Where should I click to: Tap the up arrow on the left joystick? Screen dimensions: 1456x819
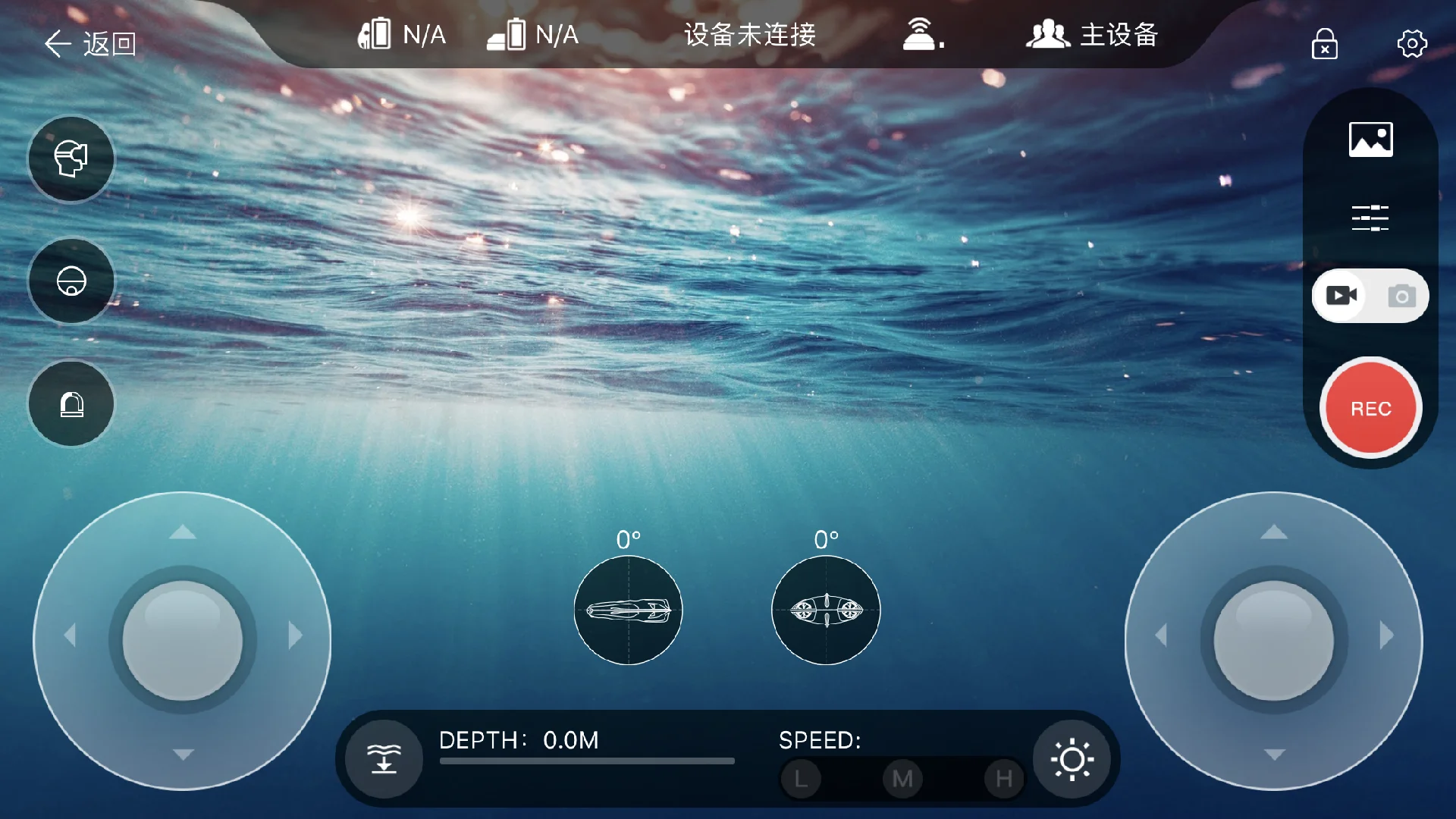click(182, 532)
